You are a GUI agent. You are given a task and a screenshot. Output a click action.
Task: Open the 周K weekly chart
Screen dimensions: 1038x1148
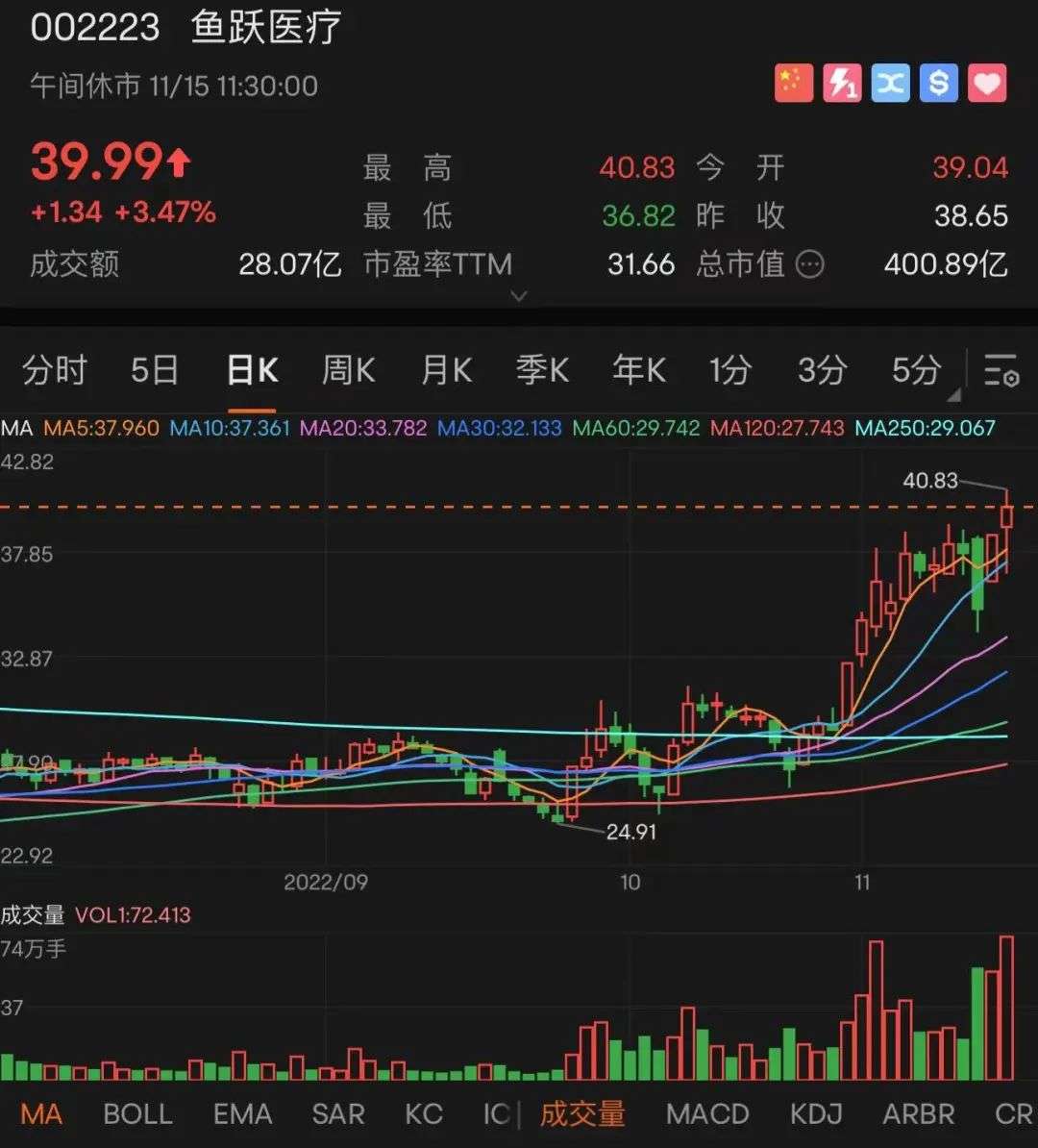coord(348,370)
